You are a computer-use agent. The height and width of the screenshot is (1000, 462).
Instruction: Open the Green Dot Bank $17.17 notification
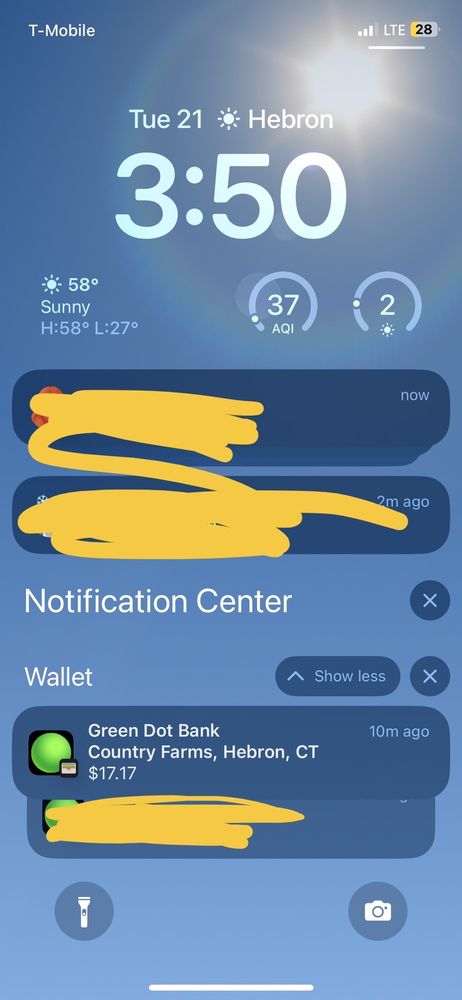231,753
